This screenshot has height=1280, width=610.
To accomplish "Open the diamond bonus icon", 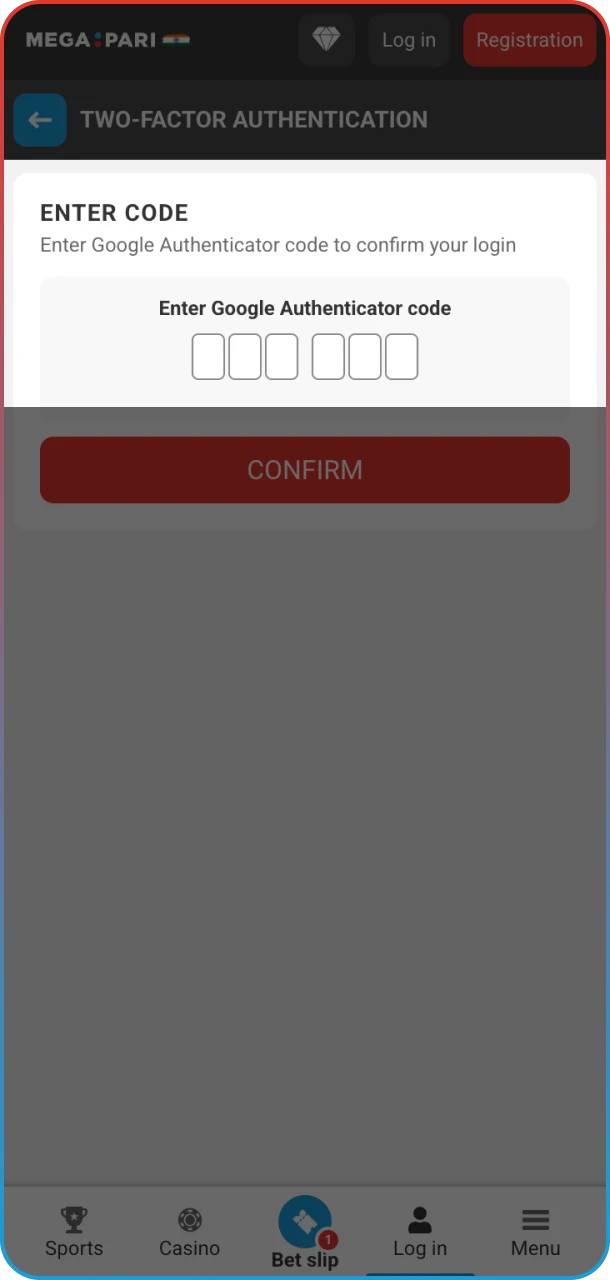I will [326, 40].
